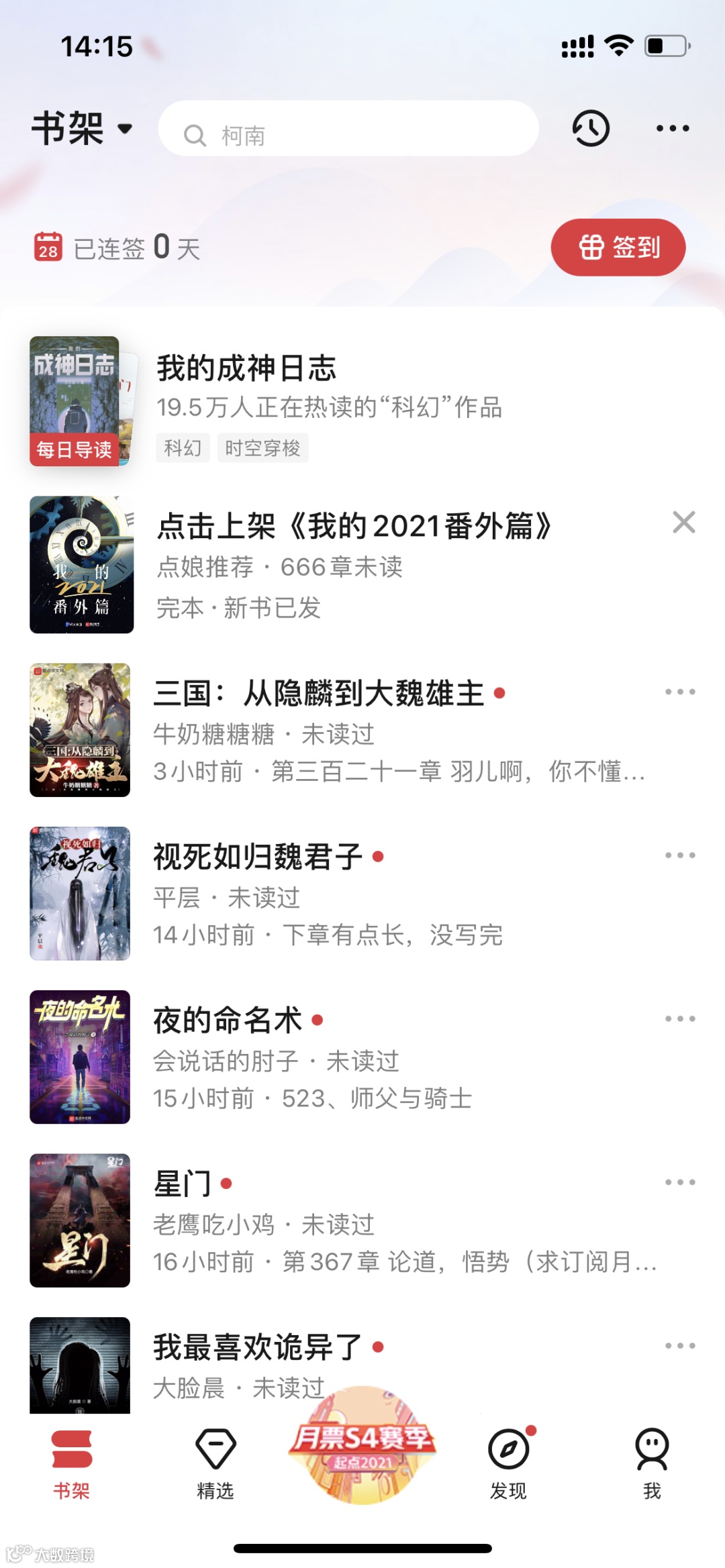Open reading history clock icon
This screenshot has width=725, height=1568.
(590, 128)
